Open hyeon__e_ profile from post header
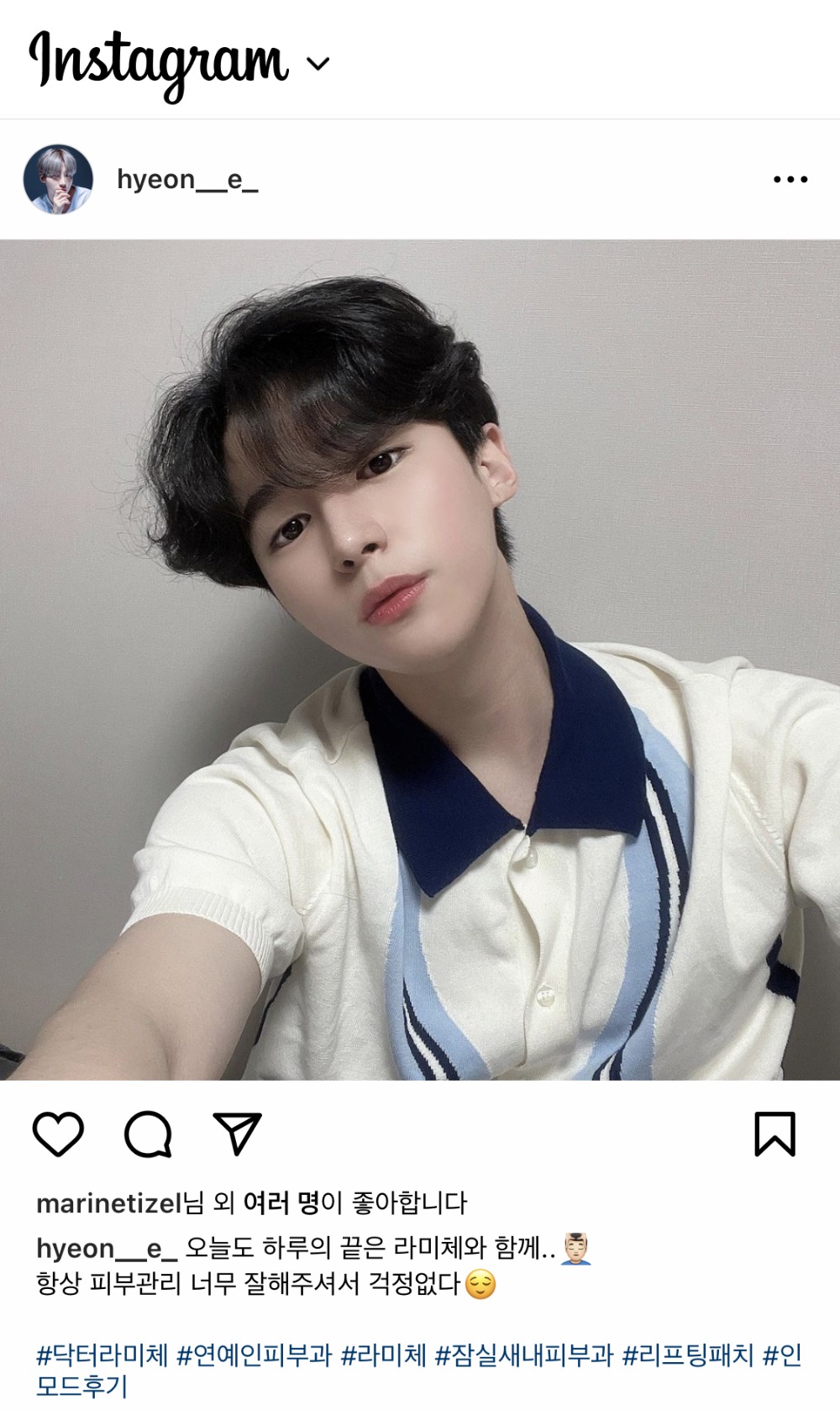This screenshot has height=1410, width=840. coord(186,179)
